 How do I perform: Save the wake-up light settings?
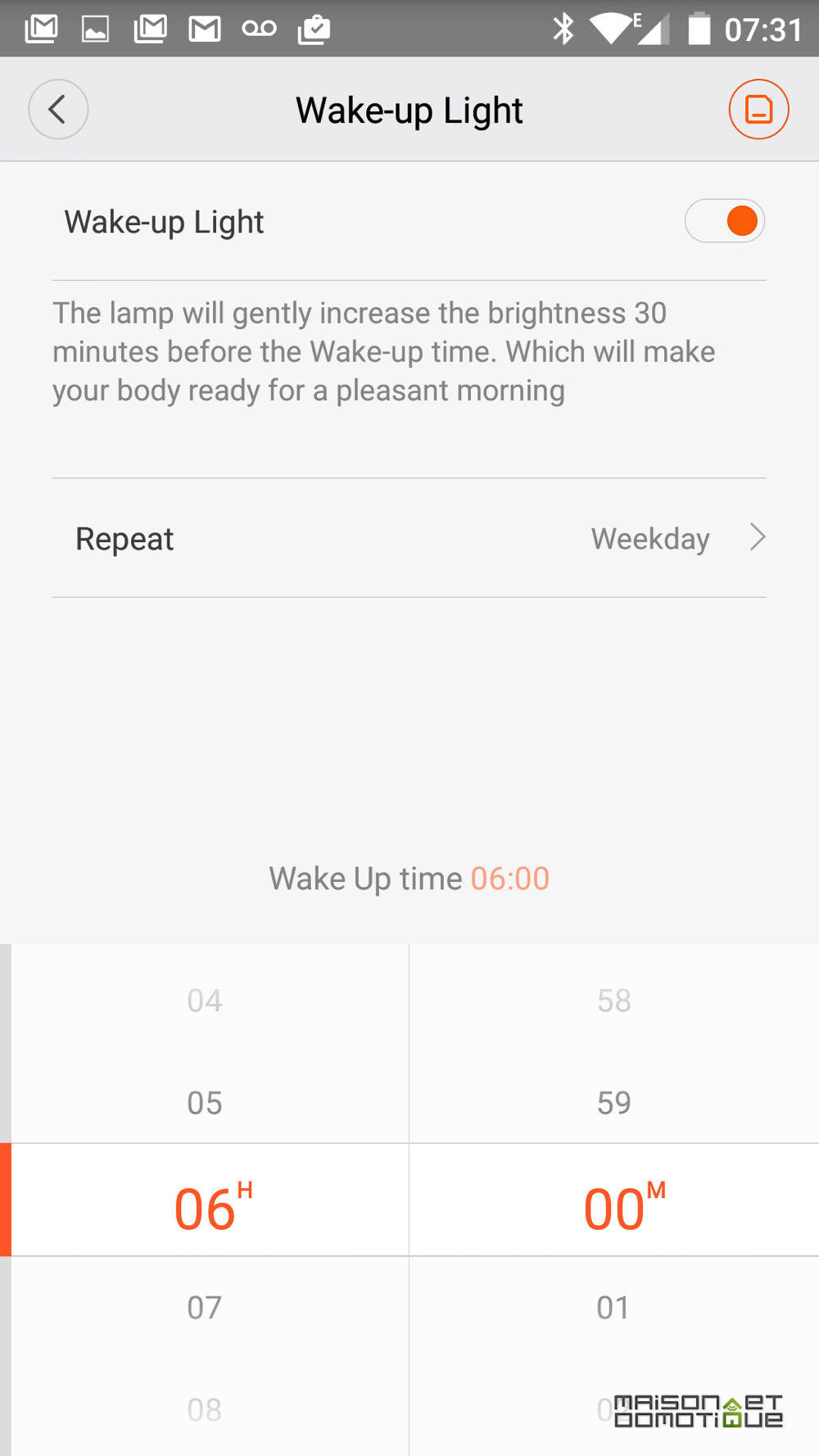pyautogui.click(x=758, y=110)
